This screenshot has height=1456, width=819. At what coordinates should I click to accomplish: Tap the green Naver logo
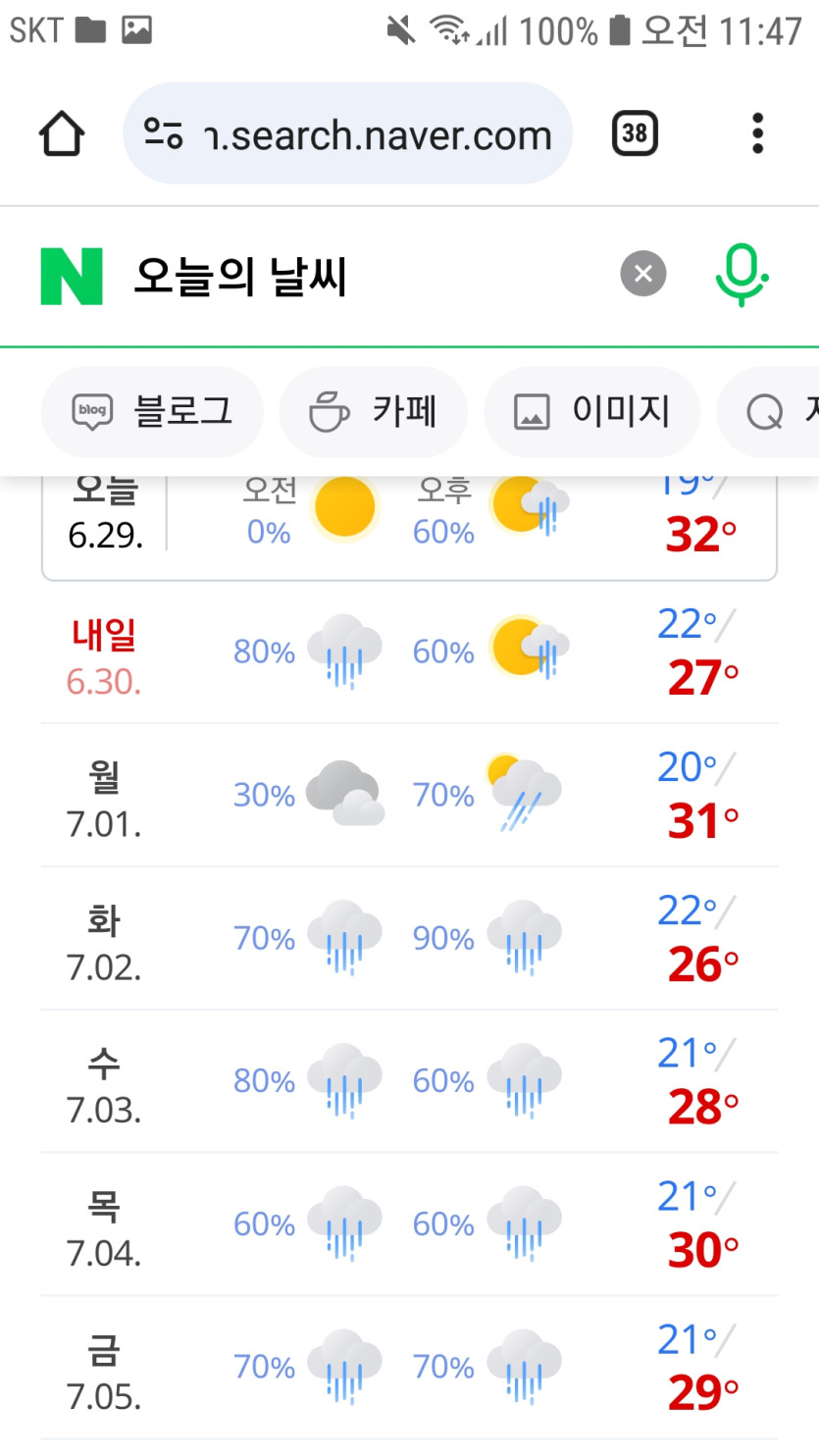pyautogui.click(x=72, y=276)
